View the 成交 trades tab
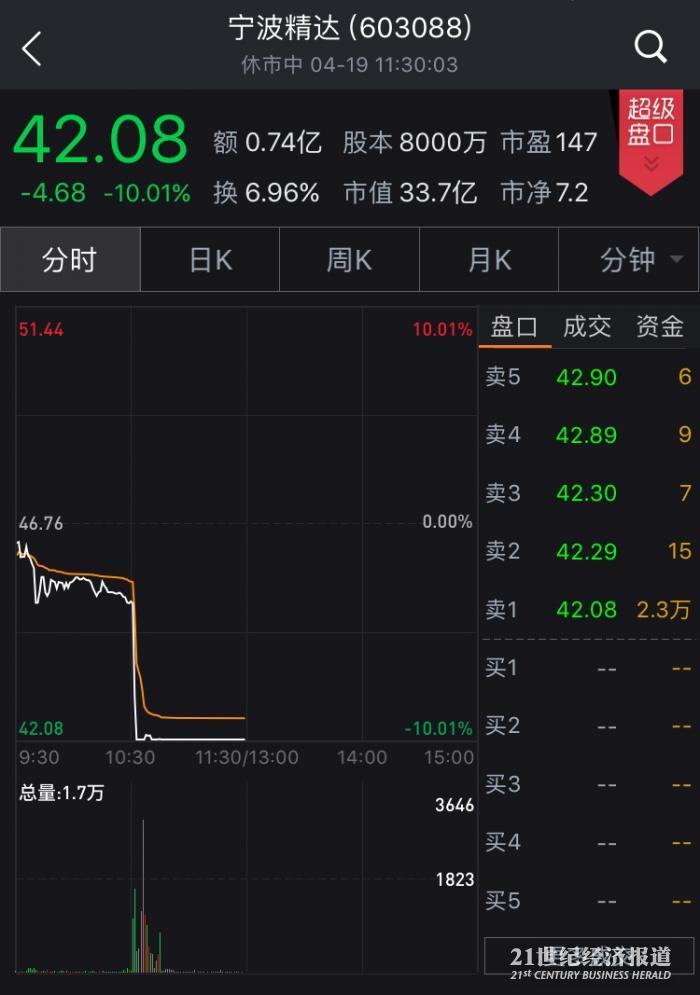700x995 pixels. click(587, 327)
